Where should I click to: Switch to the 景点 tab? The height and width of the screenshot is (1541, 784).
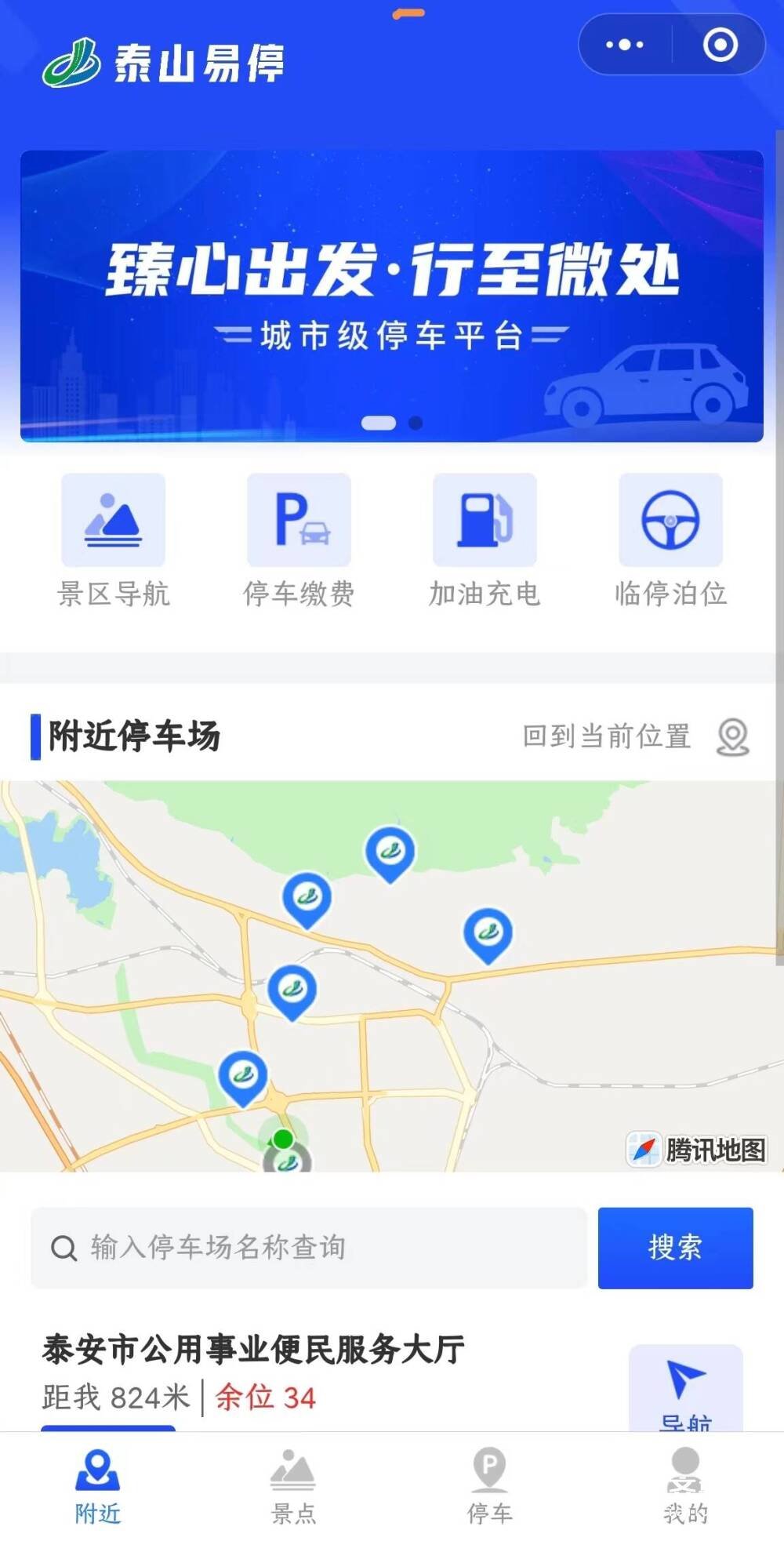pos(293,1485)
